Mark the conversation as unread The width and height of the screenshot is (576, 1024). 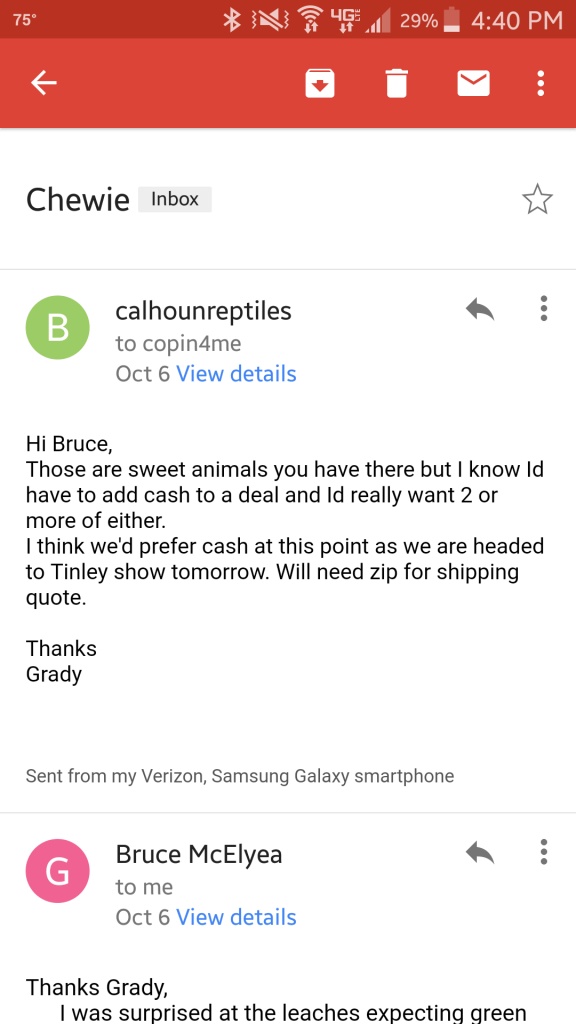point(473,83)
